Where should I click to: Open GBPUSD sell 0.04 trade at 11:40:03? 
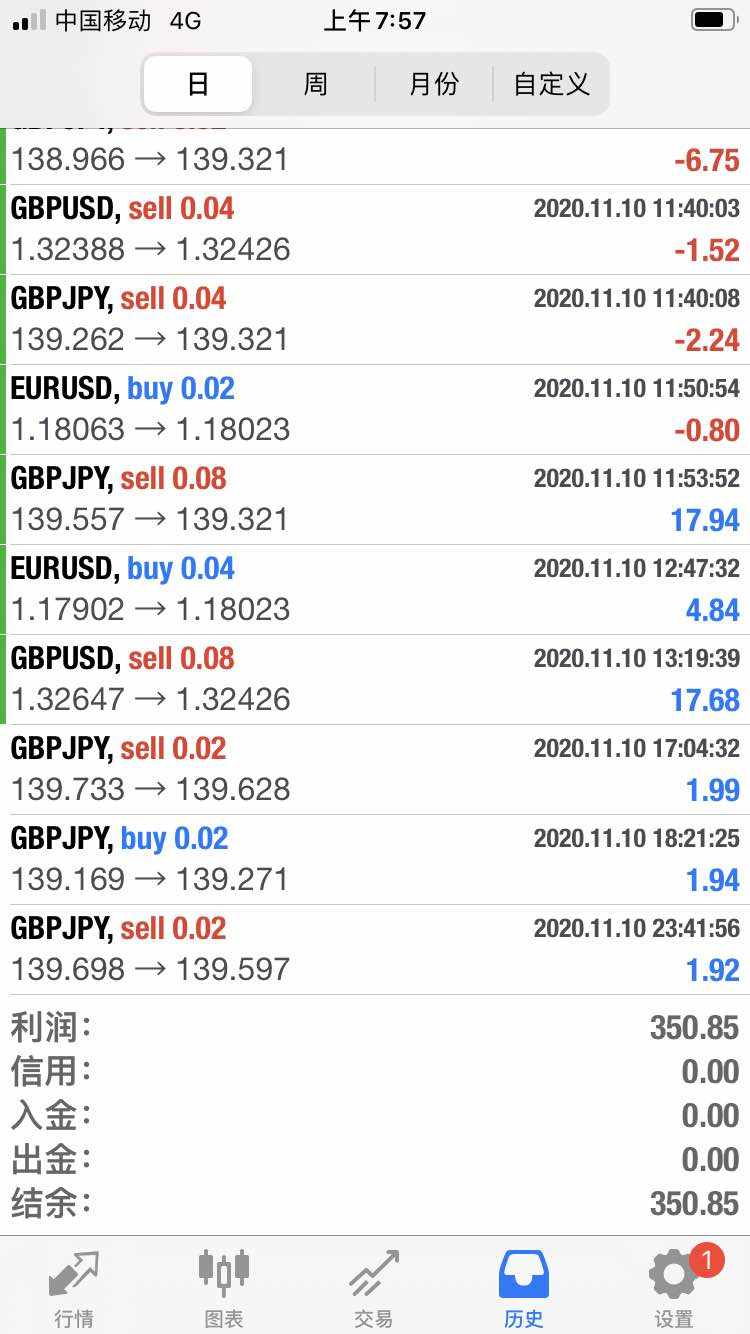(x=375, y=229)
